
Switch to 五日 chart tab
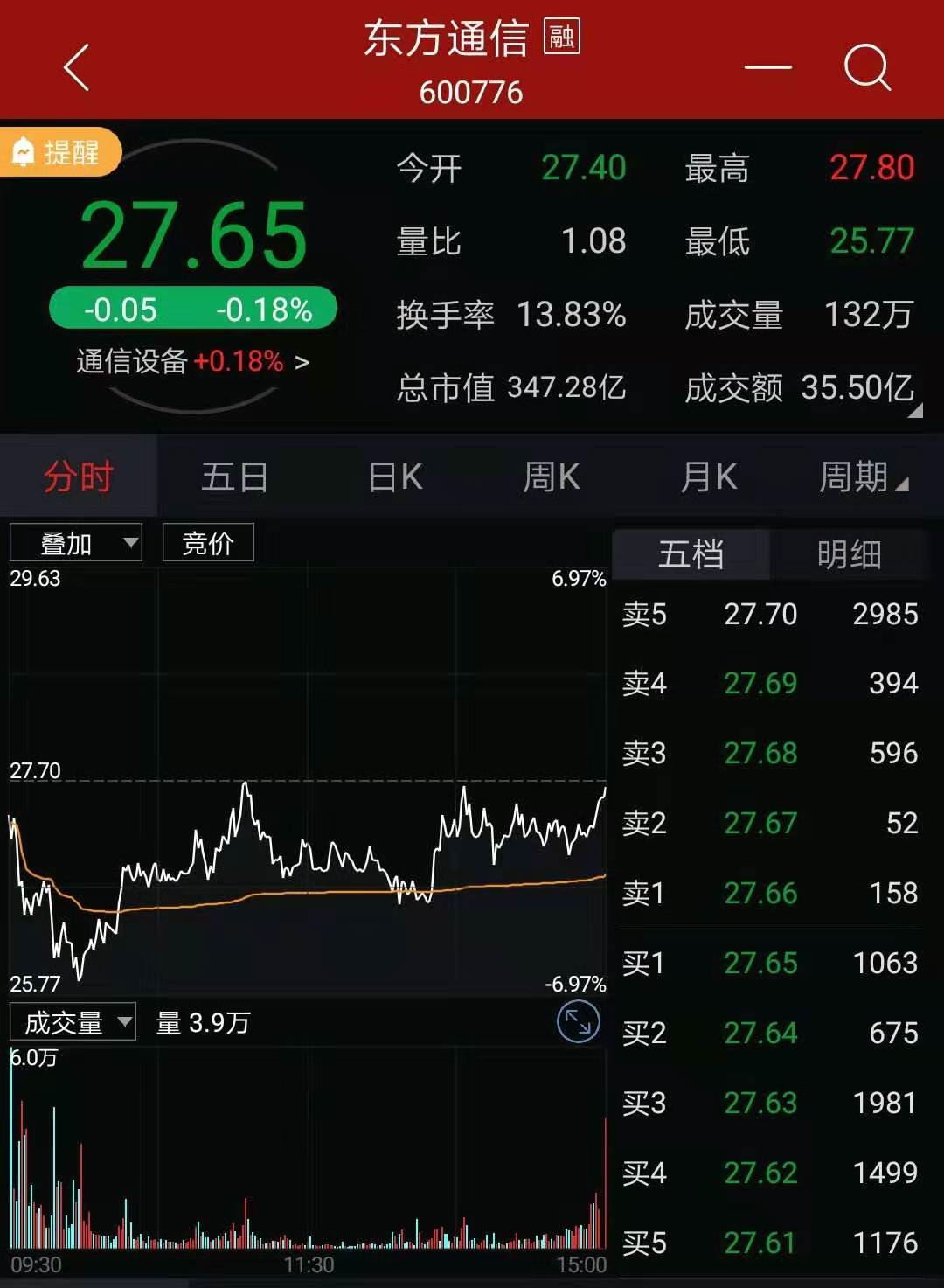234,477
